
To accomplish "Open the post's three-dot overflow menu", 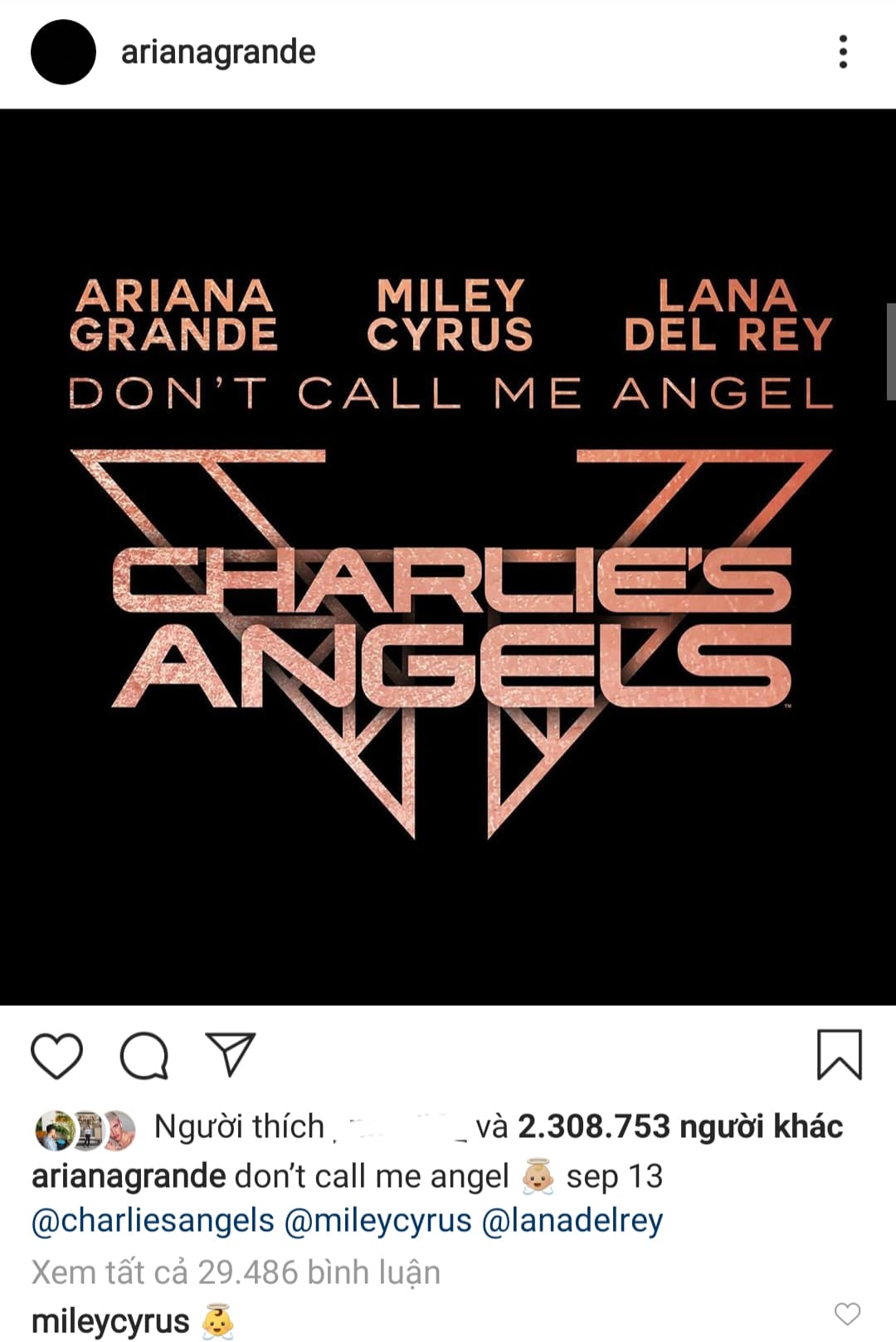I will (843, 52).
